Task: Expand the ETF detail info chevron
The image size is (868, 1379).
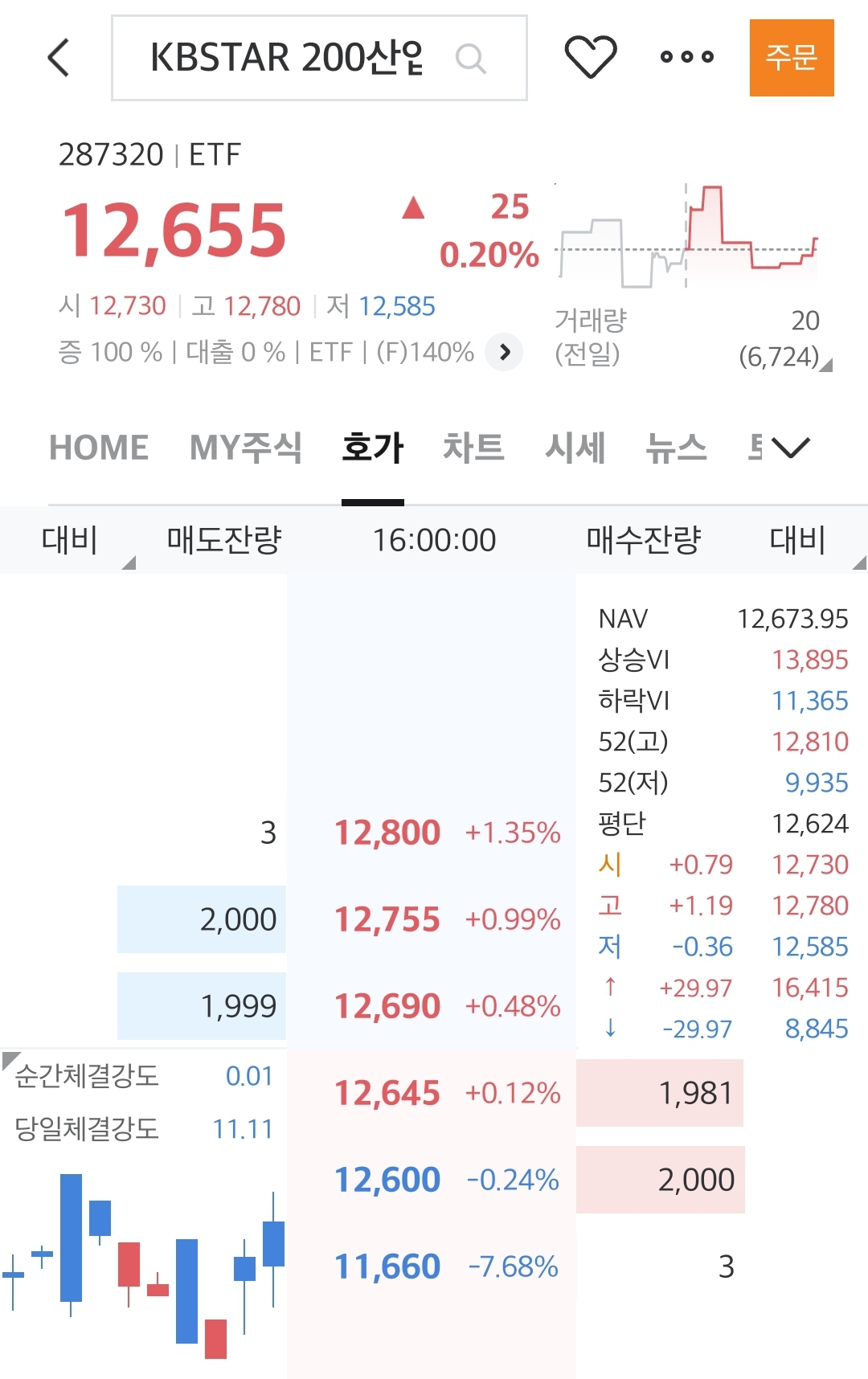Action: tap(505, 352)
